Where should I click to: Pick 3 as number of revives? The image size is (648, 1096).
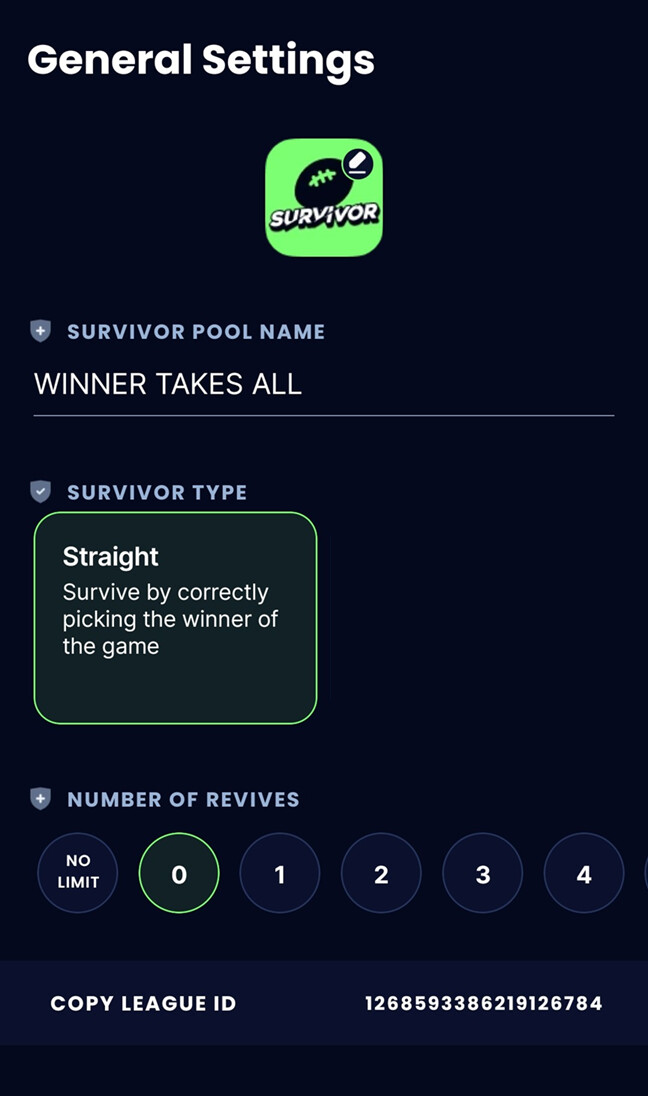482,873
